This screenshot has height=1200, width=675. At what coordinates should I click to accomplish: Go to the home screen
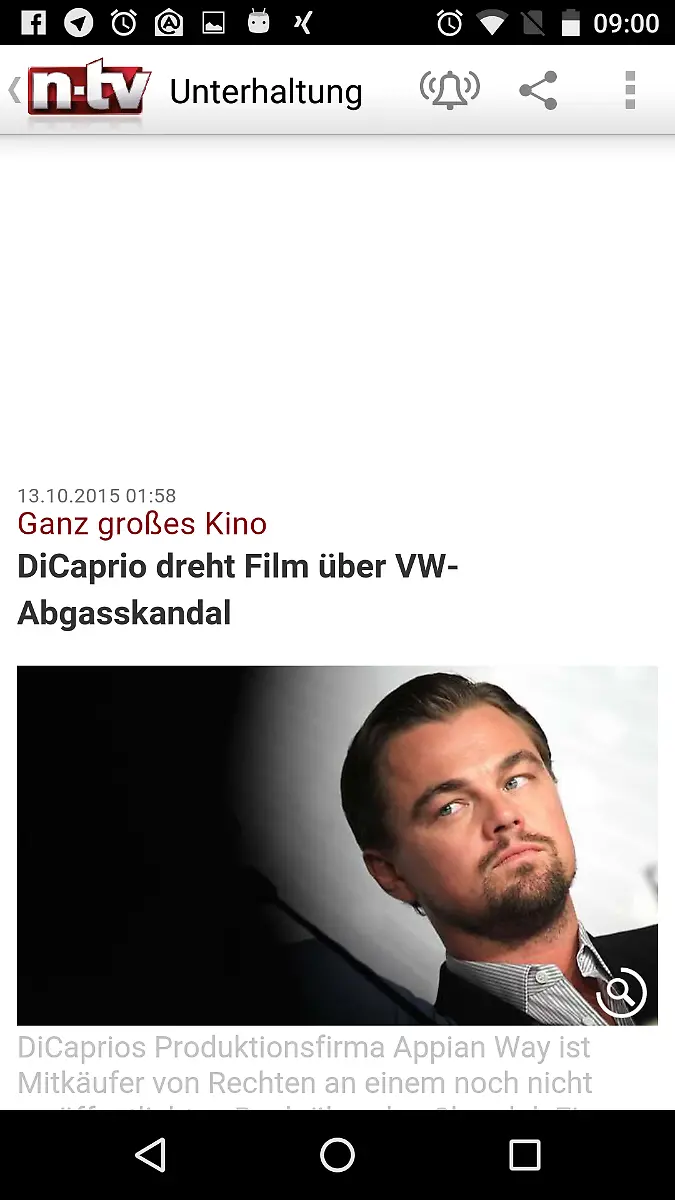337,1155
